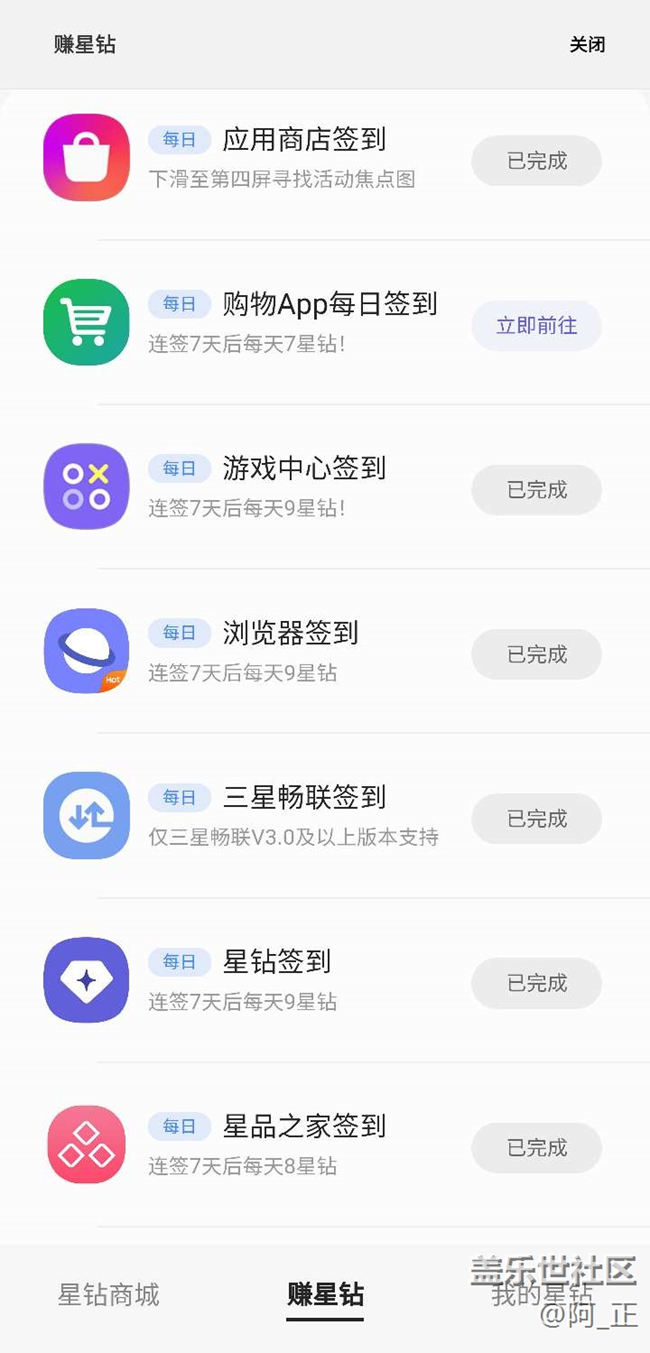Tap 立即前往 for 购物App每日签到

536,326
